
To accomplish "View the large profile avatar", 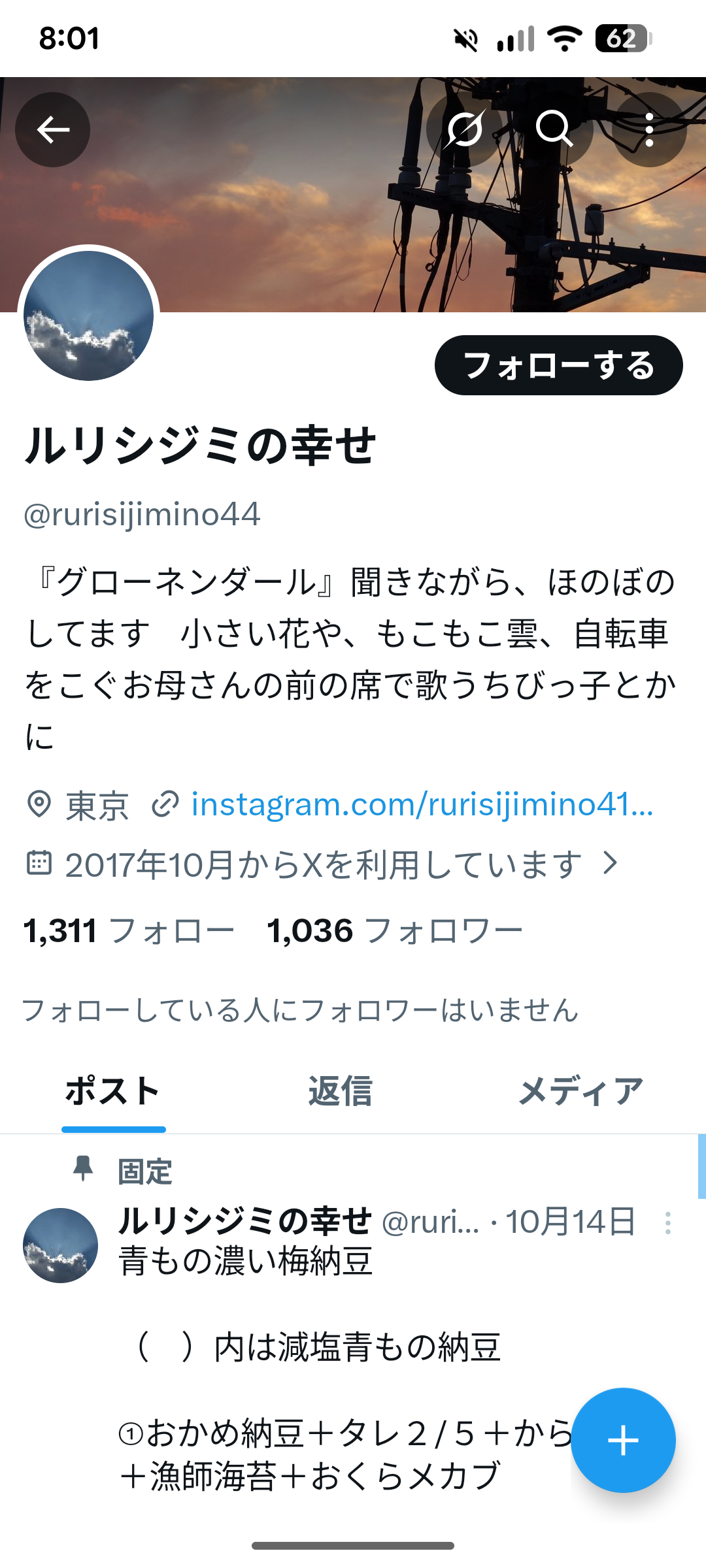I will tap(89, 316).
